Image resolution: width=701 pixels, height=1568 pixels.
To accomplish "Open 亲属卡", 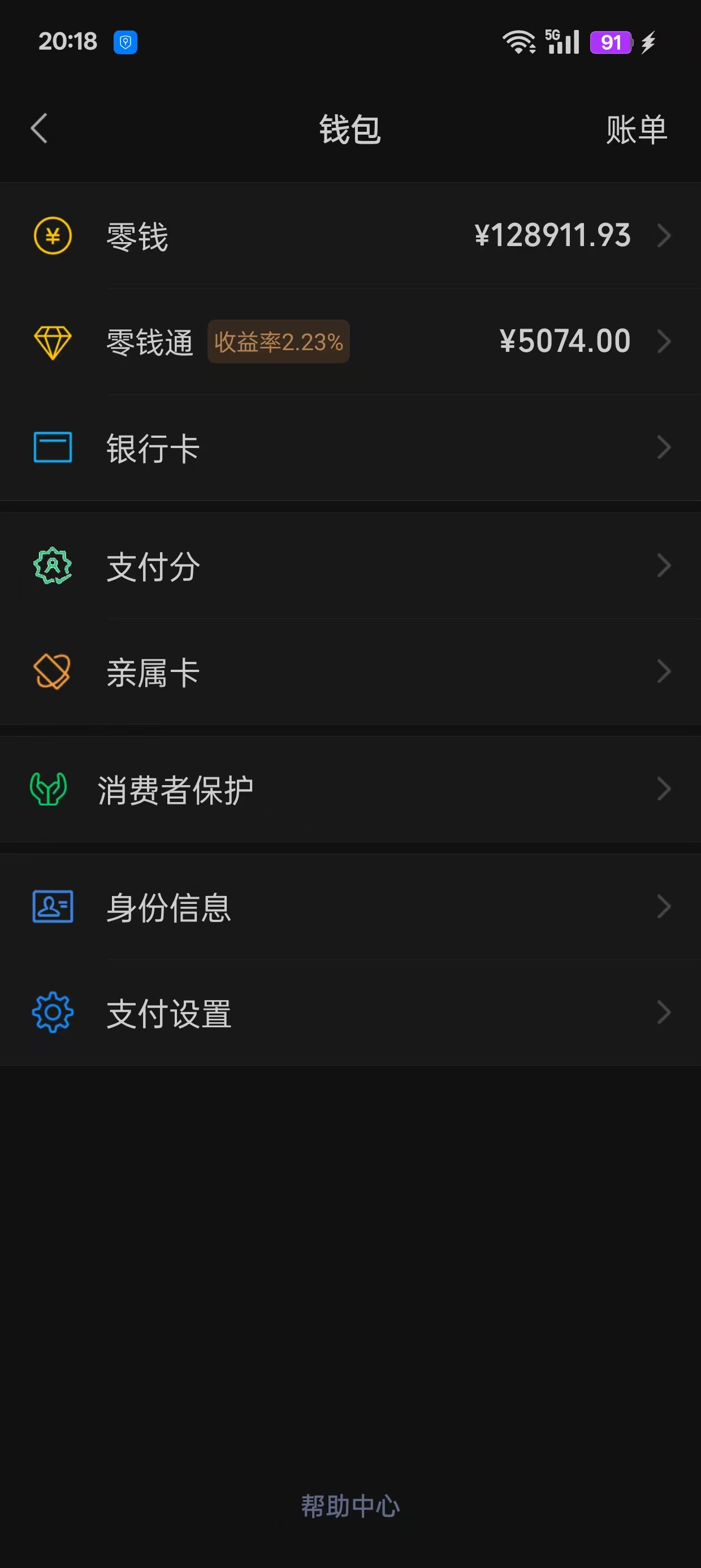I will pos(350,672).
